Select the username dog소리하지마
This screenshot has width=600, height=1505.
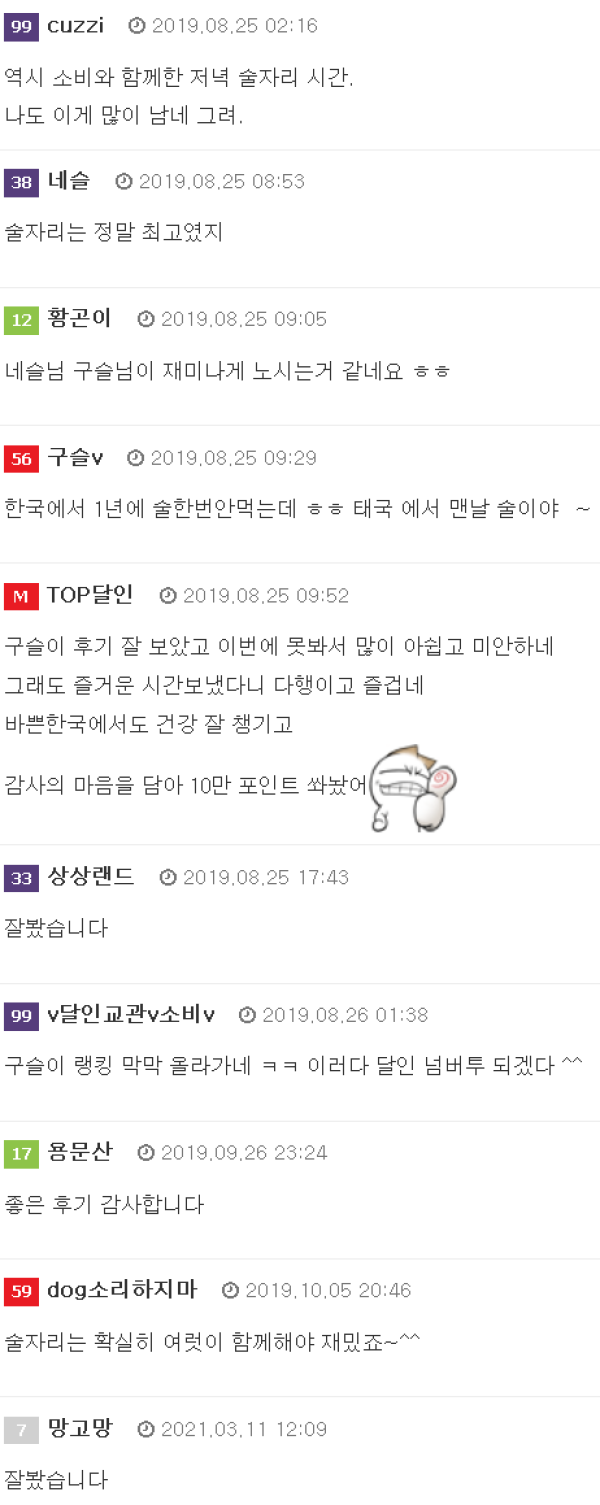tap(121, 1290)
